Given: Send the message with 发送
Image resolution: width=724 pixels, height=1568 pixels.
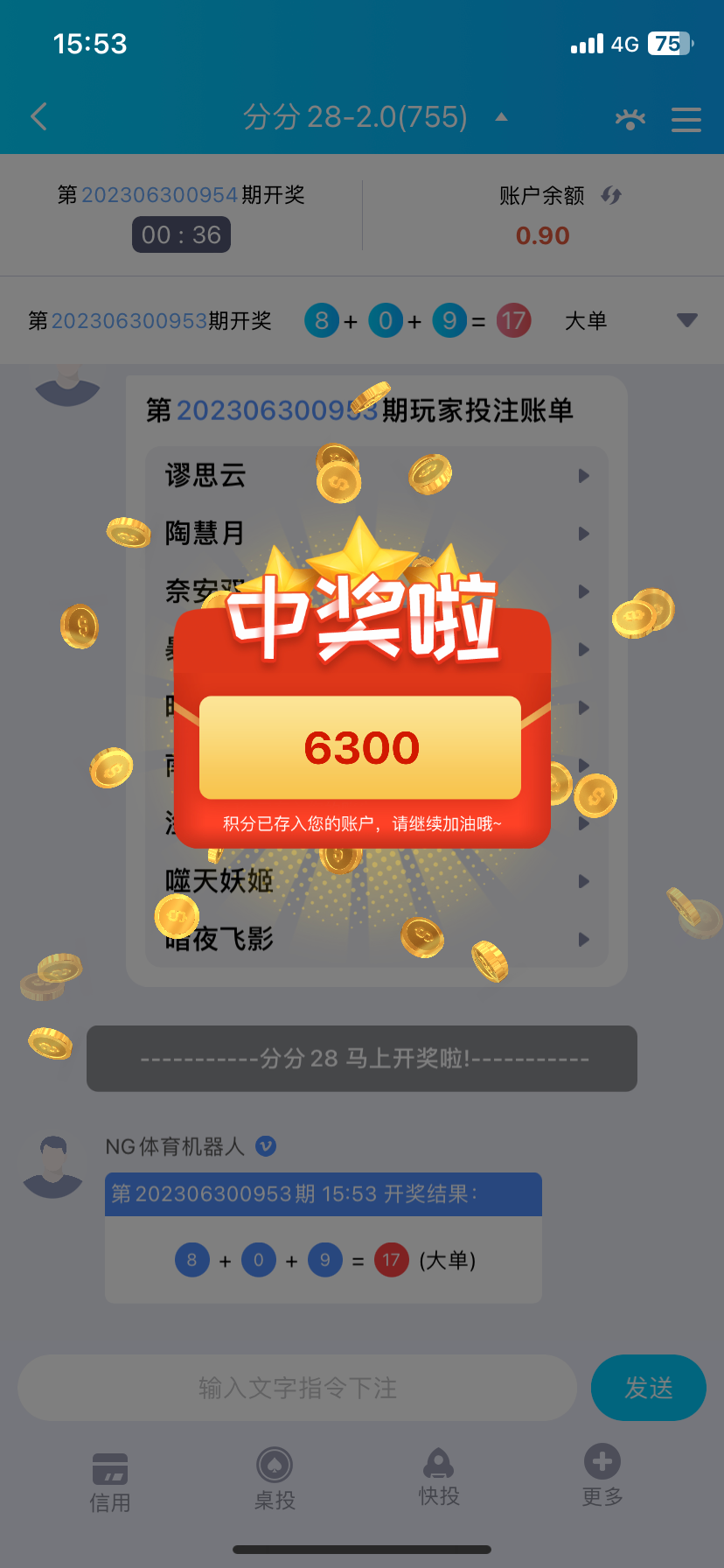Looking at the screenshot, I should [648, 1388].
